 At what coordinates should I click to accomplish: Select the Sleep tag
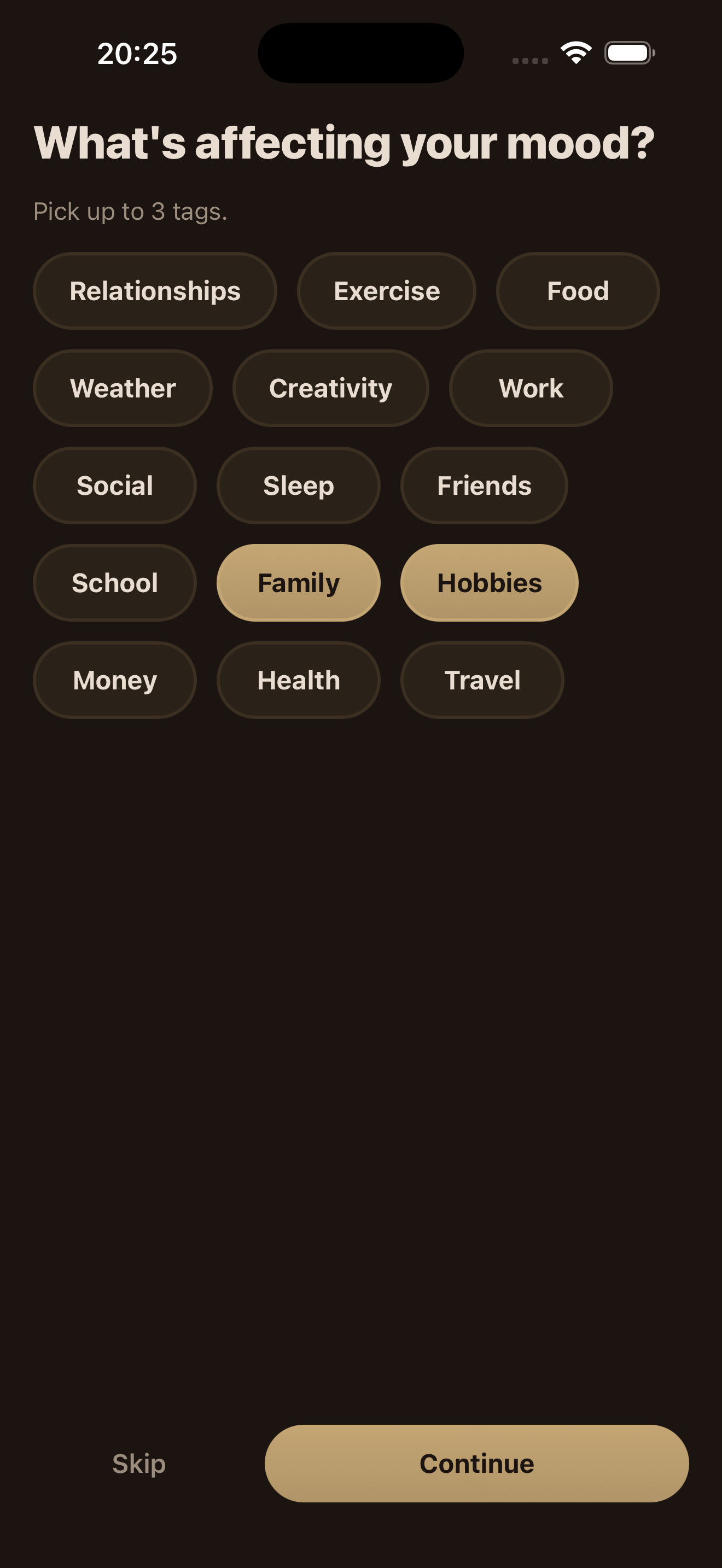[298, 485]
